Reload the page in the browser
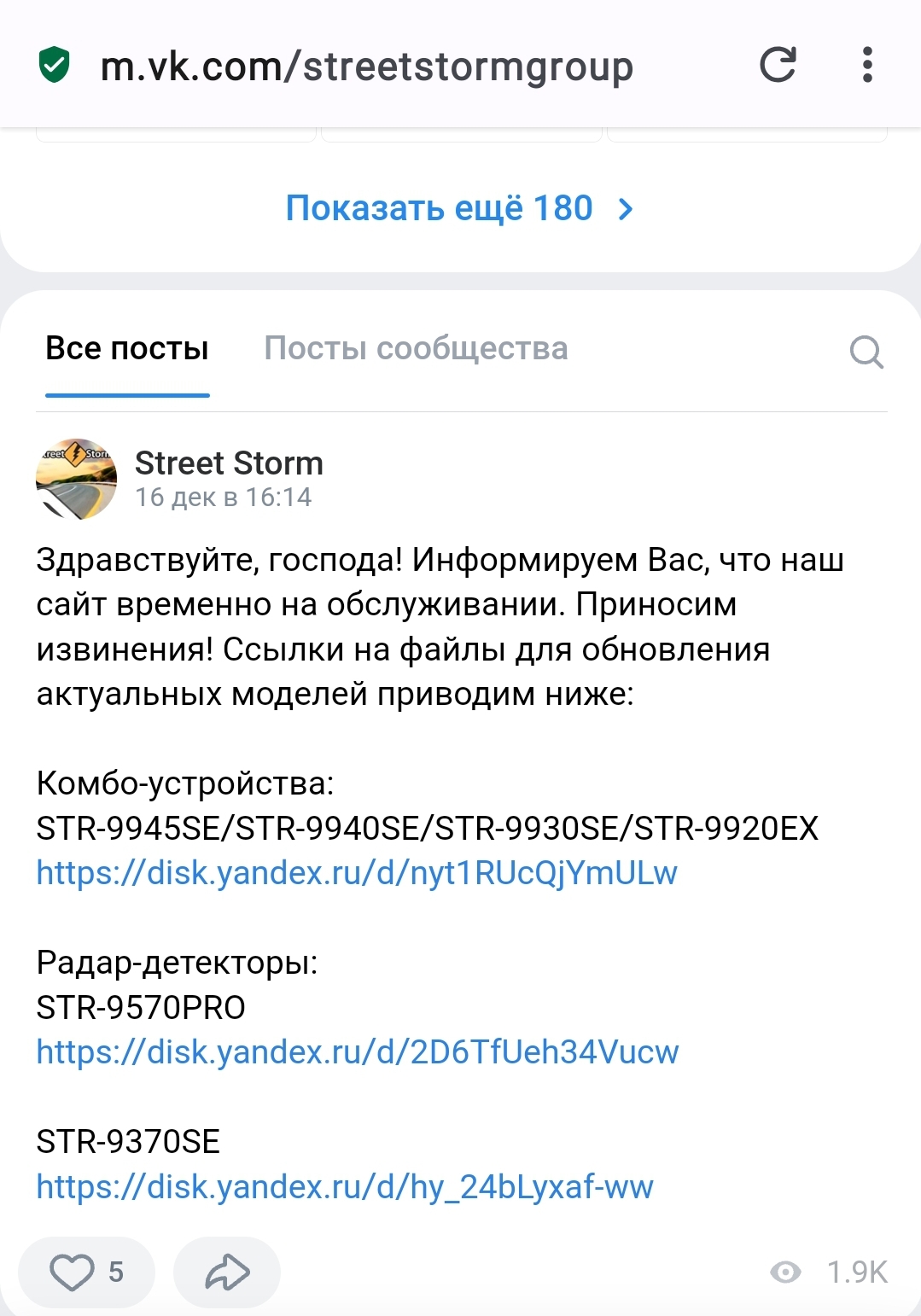921x1316 pixels. tap(778, 66)
